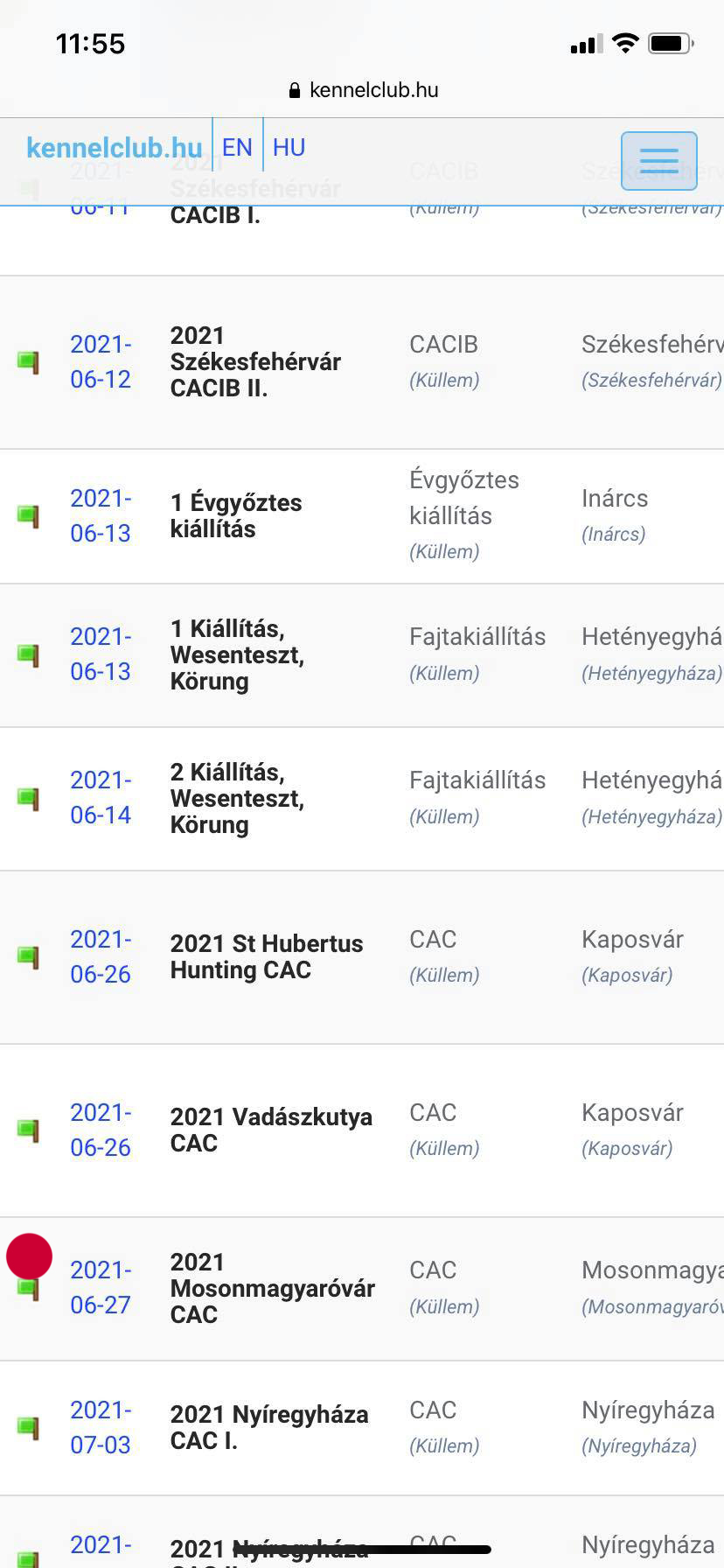Switch site language to HU
Screen dimensions: 724x1568
289,147
